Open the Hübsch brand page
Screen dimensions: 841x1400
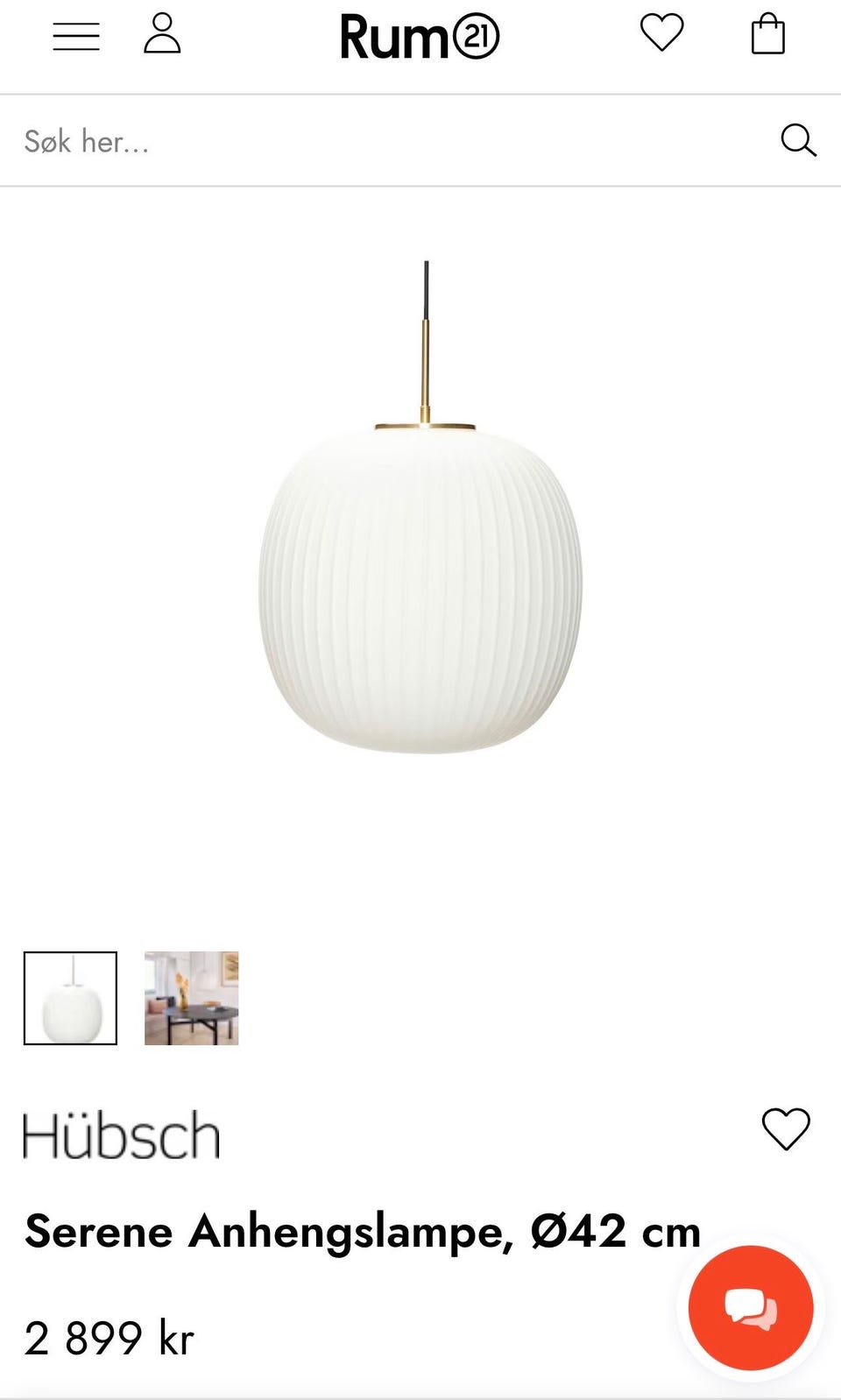(121, 1135)
